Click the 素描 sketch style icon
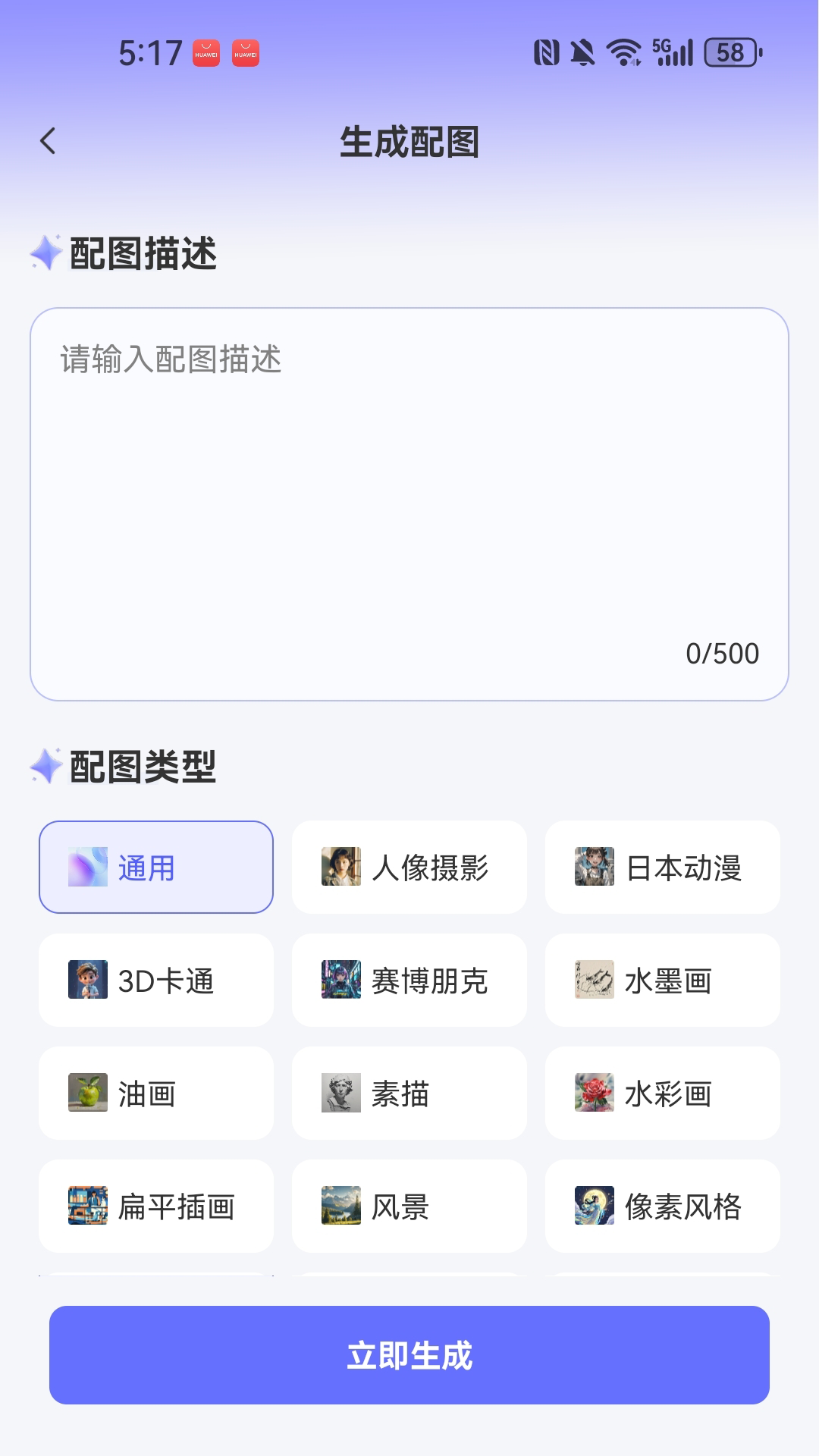 pyautogui.click(x=340, y=1093)
